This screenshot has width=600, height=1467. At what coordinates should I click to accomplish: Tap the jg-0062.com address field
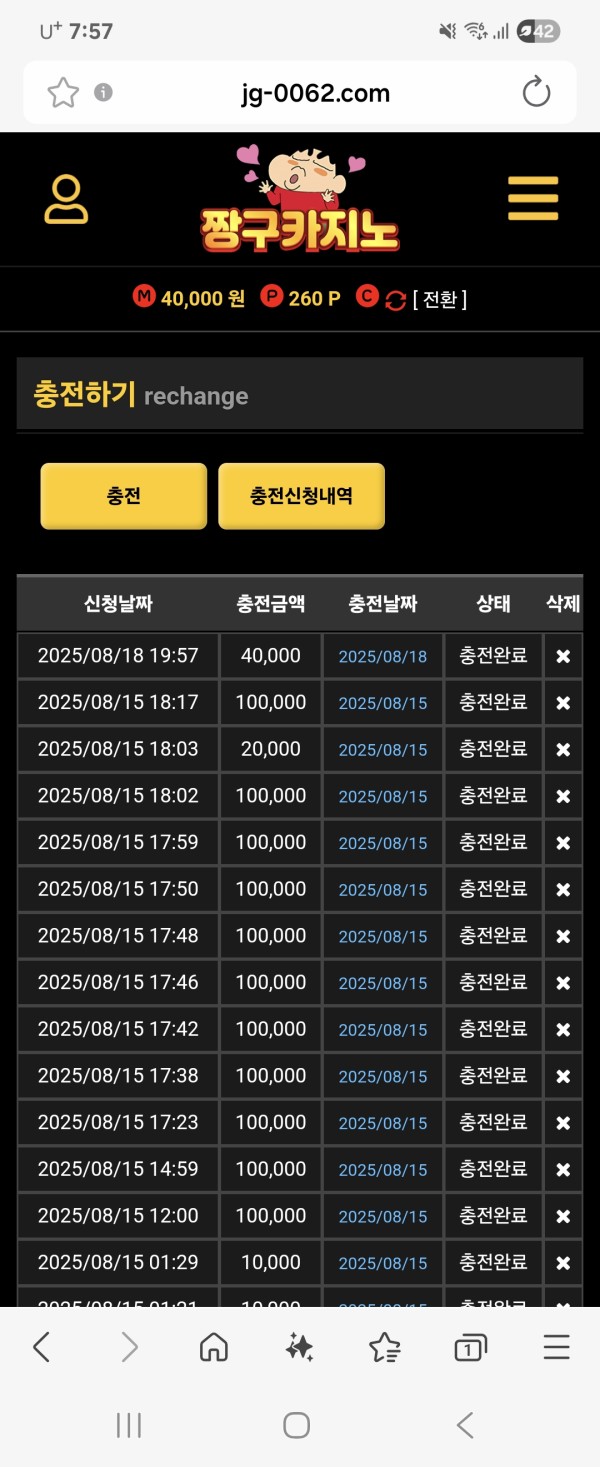point(315,93)
